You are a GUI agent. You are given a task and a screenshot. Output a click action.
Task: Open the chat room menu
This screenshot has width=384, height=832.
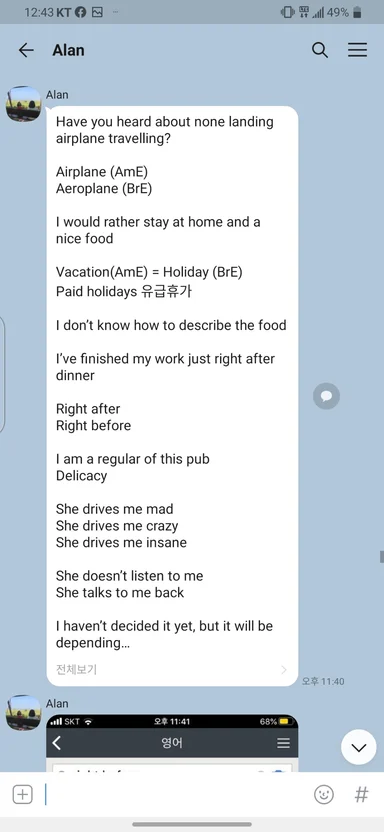[x=357, y=50]
